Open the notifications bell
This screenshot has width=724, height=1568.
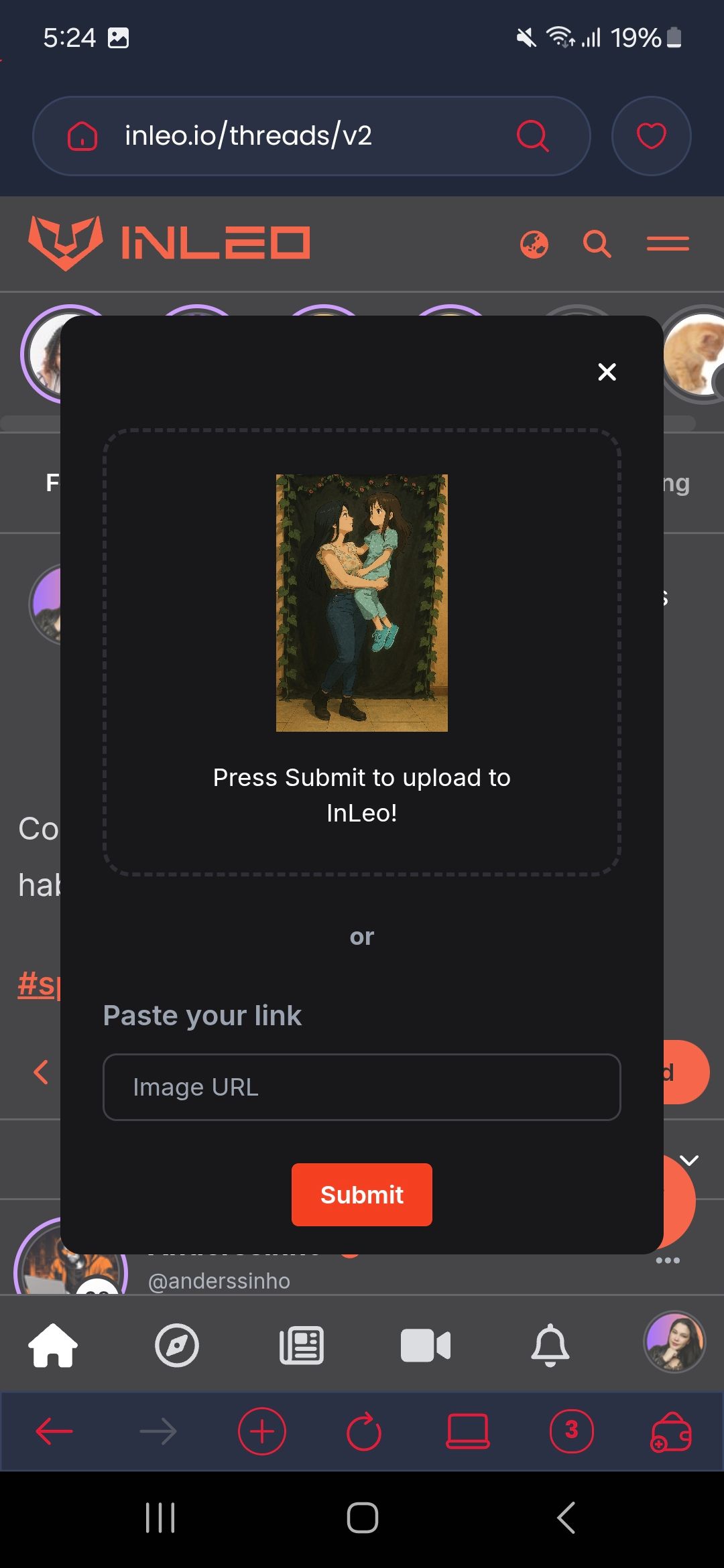tap(550, 1345)
